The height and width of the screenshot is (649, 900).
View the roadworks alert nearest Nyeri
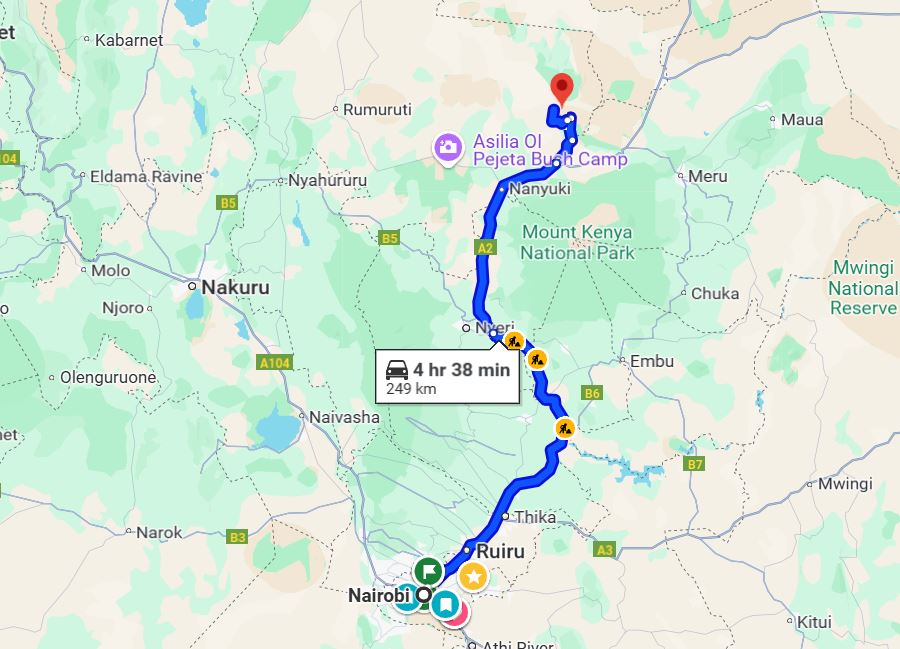pos(514,343)
